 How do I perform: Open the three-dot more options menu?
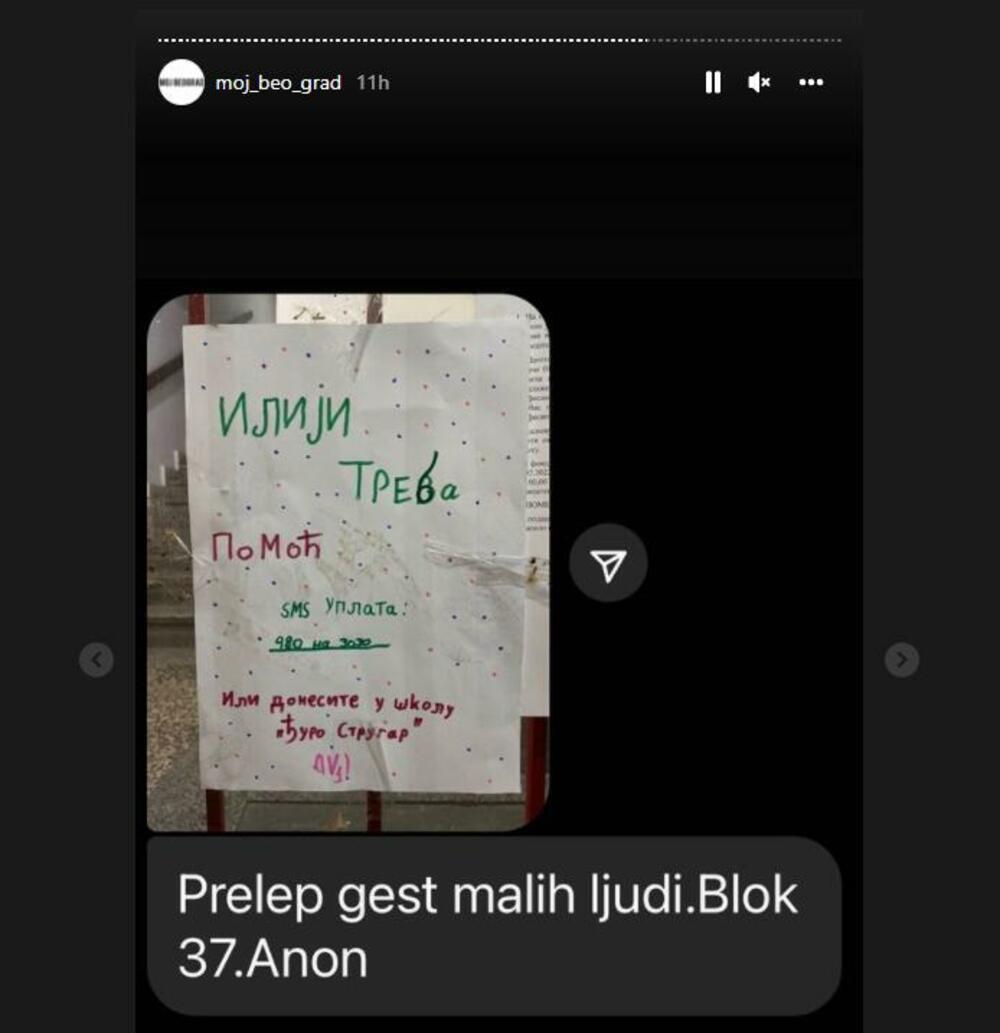tap(811, 83)
